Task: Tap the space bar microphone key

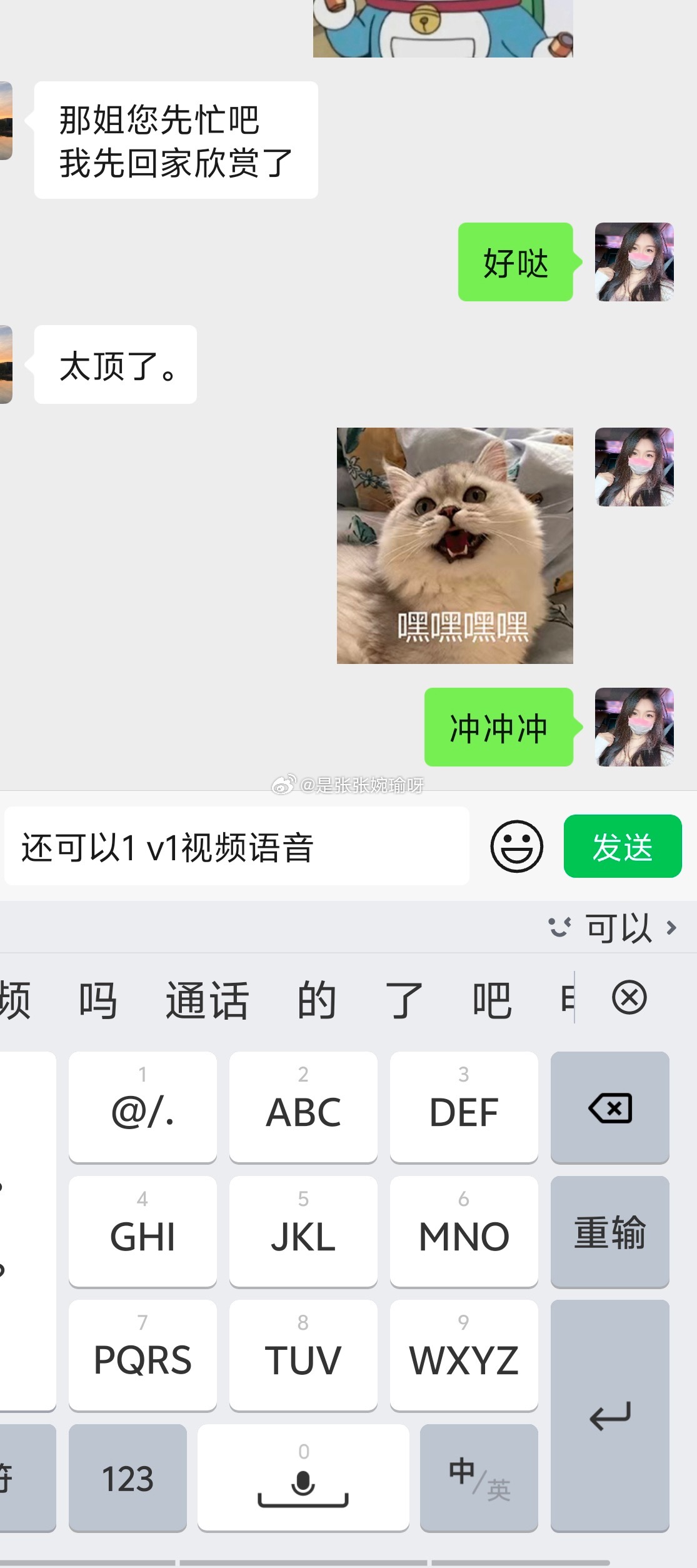Action: [x=303, y=1478]
